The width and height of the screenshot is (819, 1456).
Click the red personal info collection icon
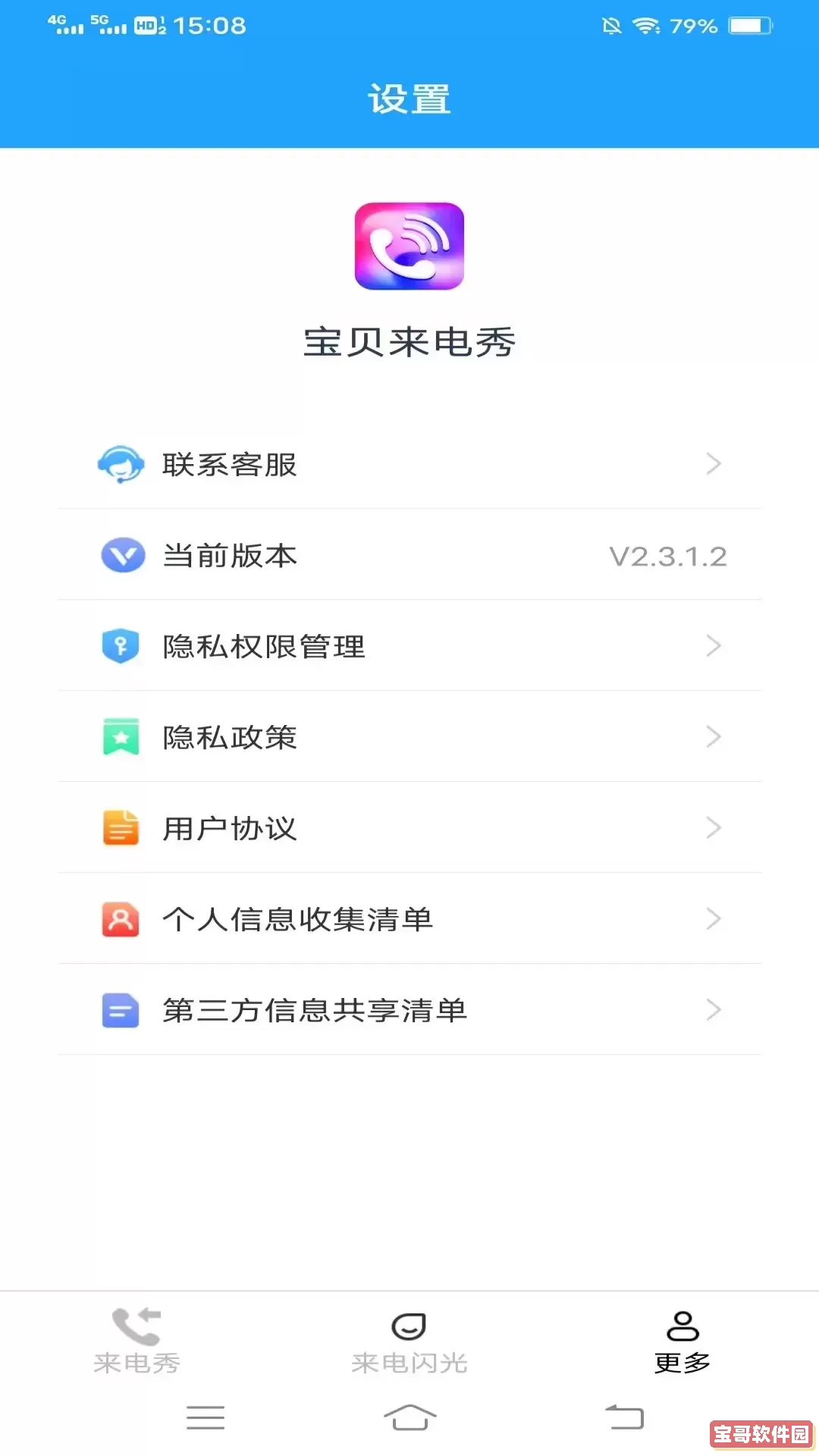(x=121, y=919)
